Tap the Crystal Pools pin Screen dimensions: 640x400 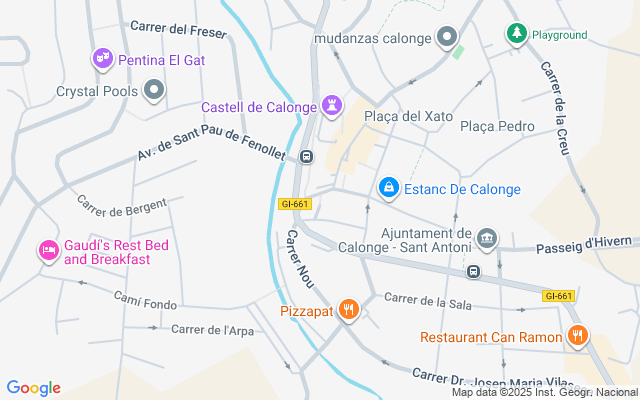click(153, 91)
